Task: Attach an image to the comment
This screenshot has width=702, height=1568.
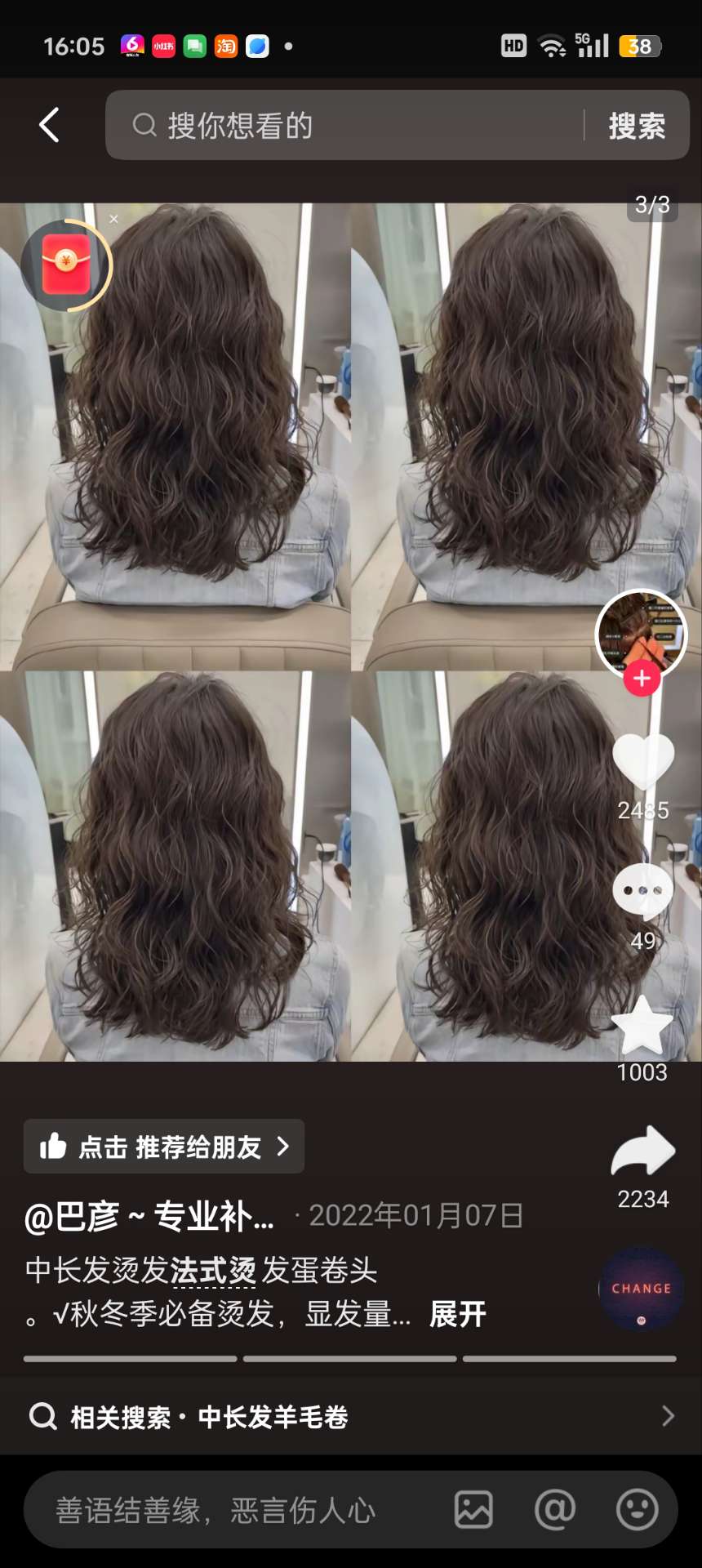Action: coord(473,1510)
